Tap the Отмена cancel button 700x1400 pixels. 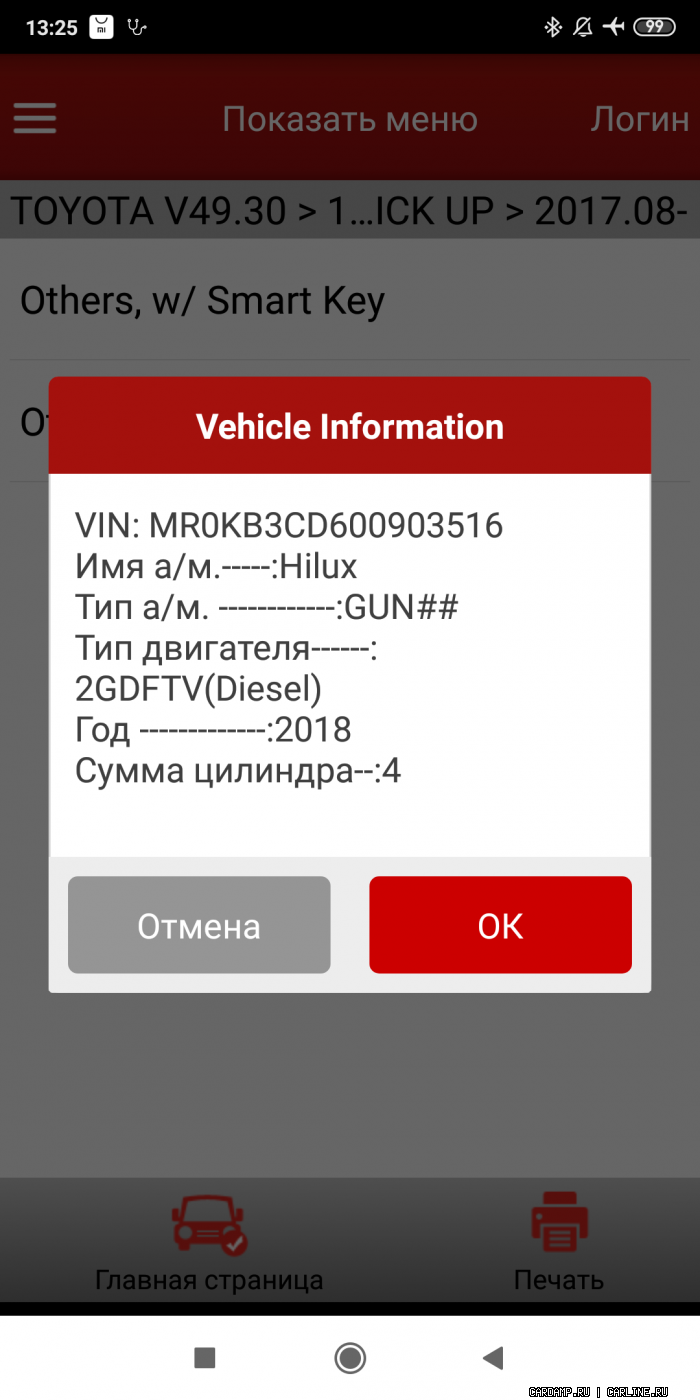[199, 925]
